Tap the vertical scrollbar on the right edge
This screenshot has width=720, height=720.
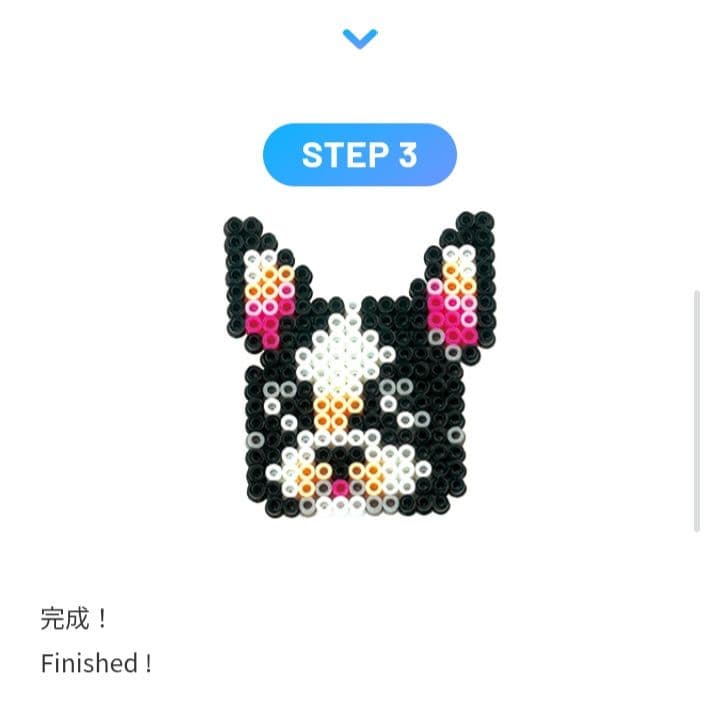pos(697,410)
